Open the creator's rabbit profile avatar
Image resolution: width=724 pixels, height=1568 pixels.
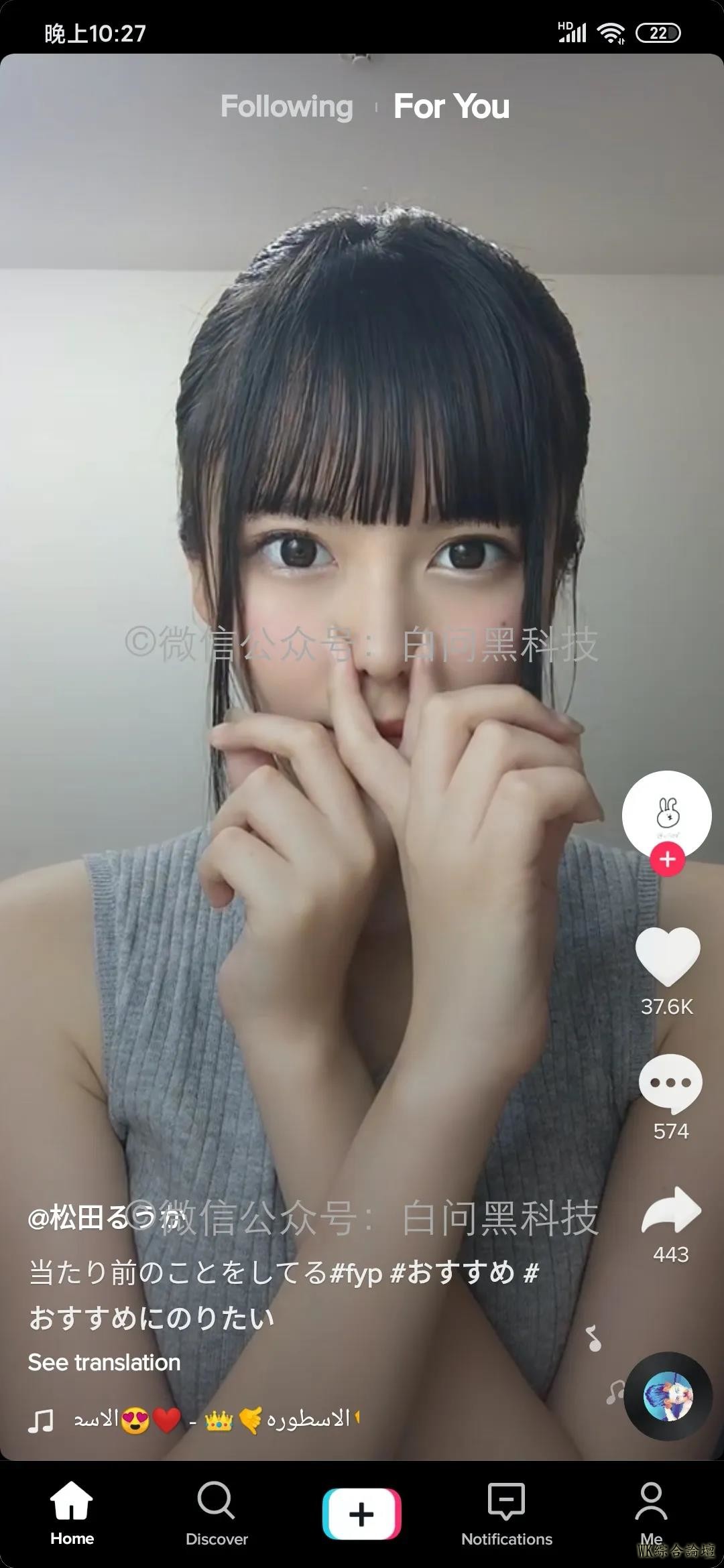(666, 813)
